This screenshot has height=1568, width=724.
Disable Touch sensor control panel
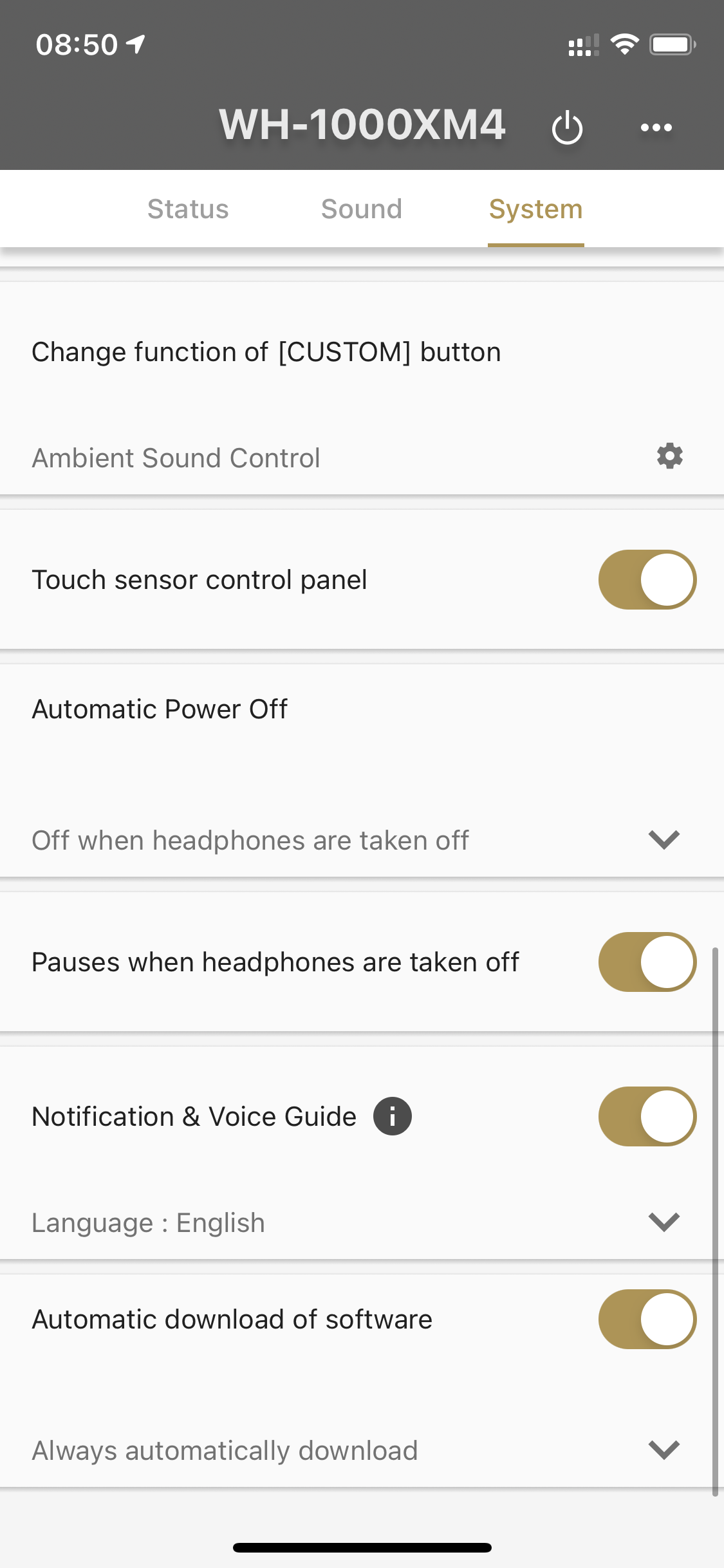click(x=647, y=579)
